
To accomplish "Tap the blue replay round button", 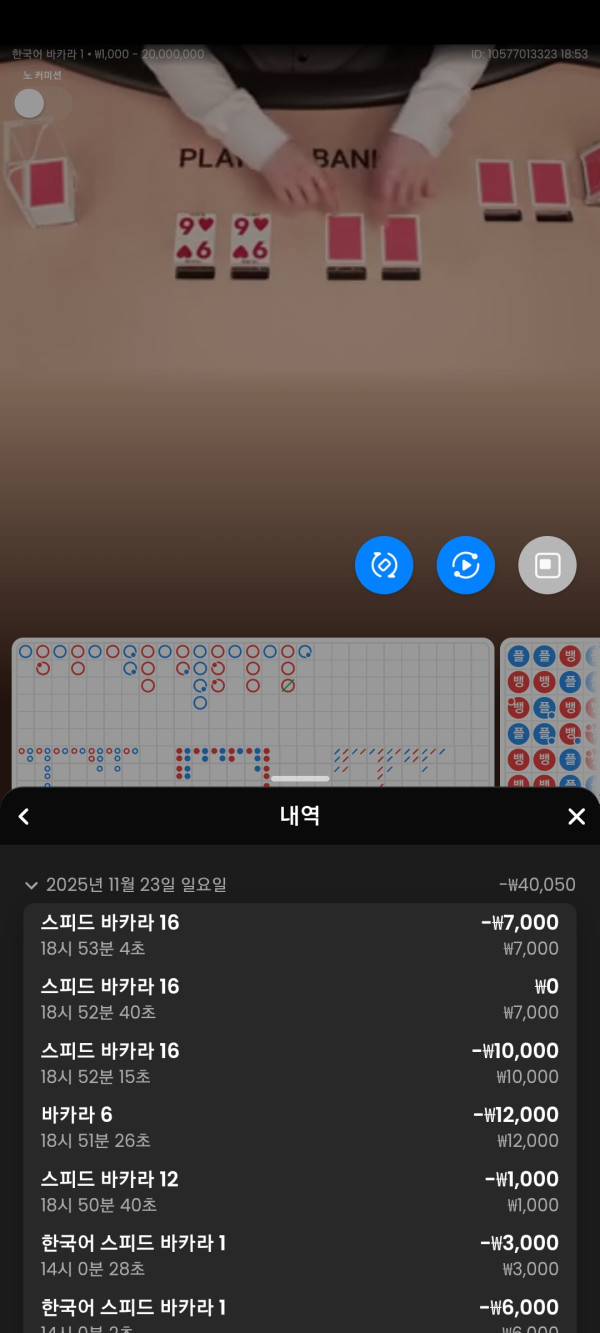I will point(466,565).
